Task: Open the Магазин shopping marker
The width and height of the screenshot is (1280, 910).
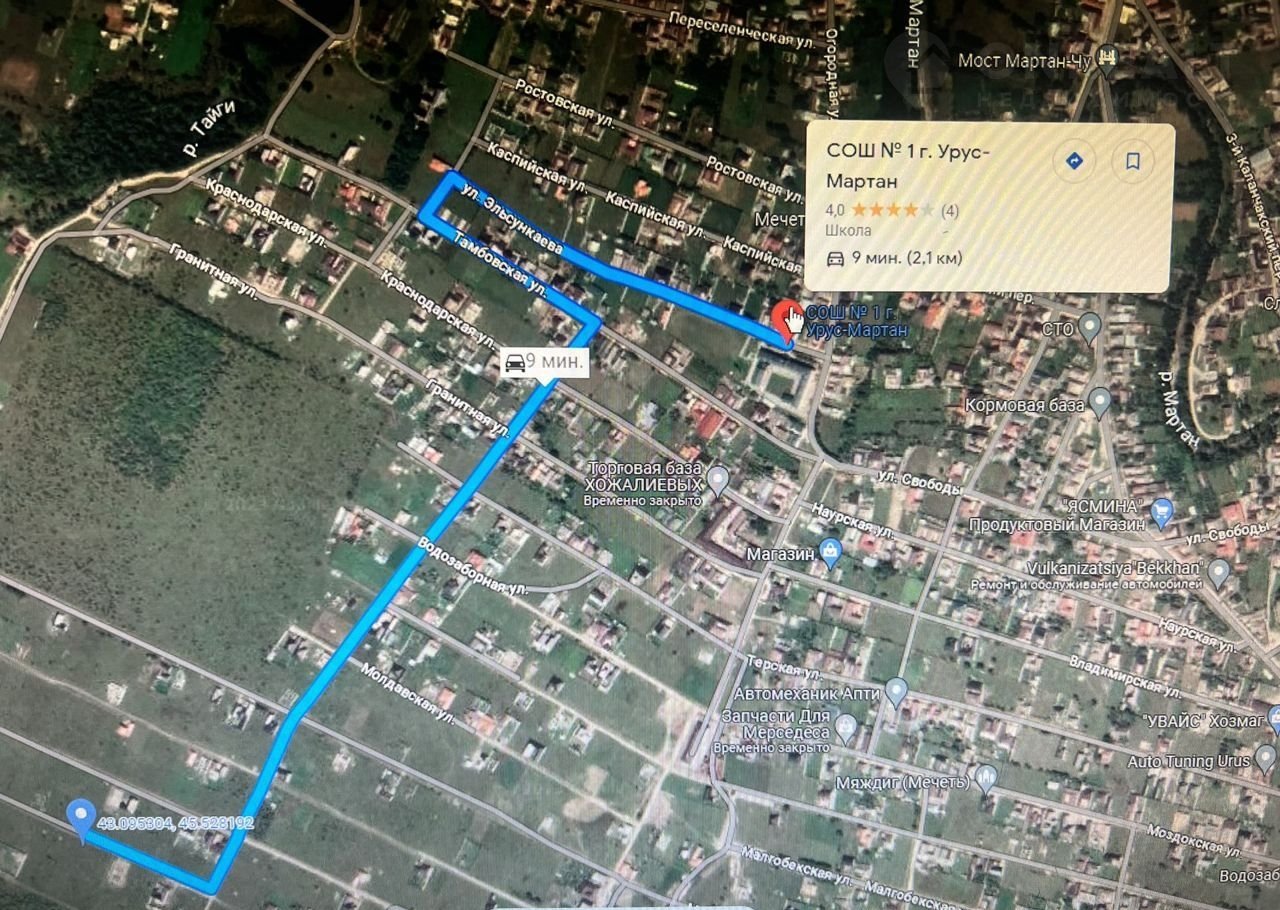Action: [x=829, y=551]
